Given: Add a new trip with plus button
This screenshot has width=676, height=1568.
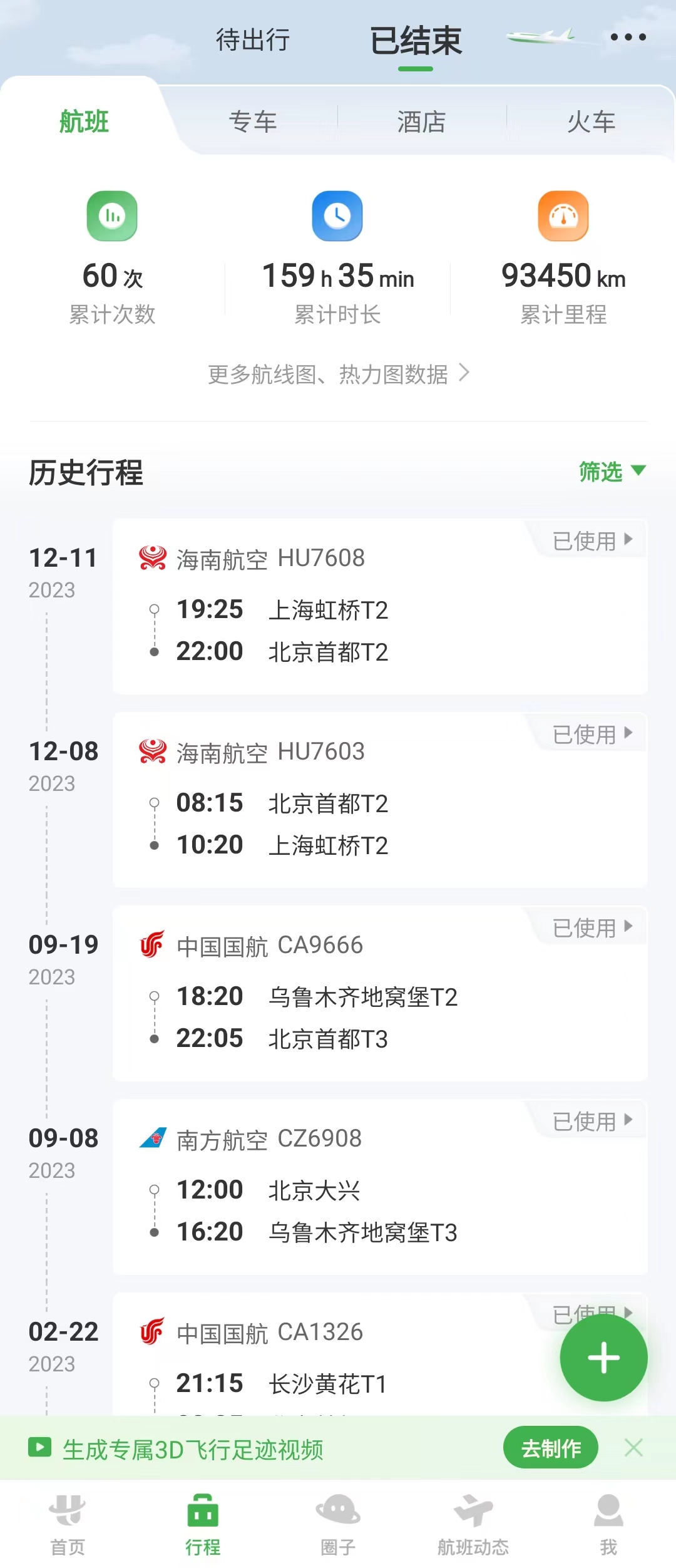Looking at the screenshot, I should coord(603,1358).
